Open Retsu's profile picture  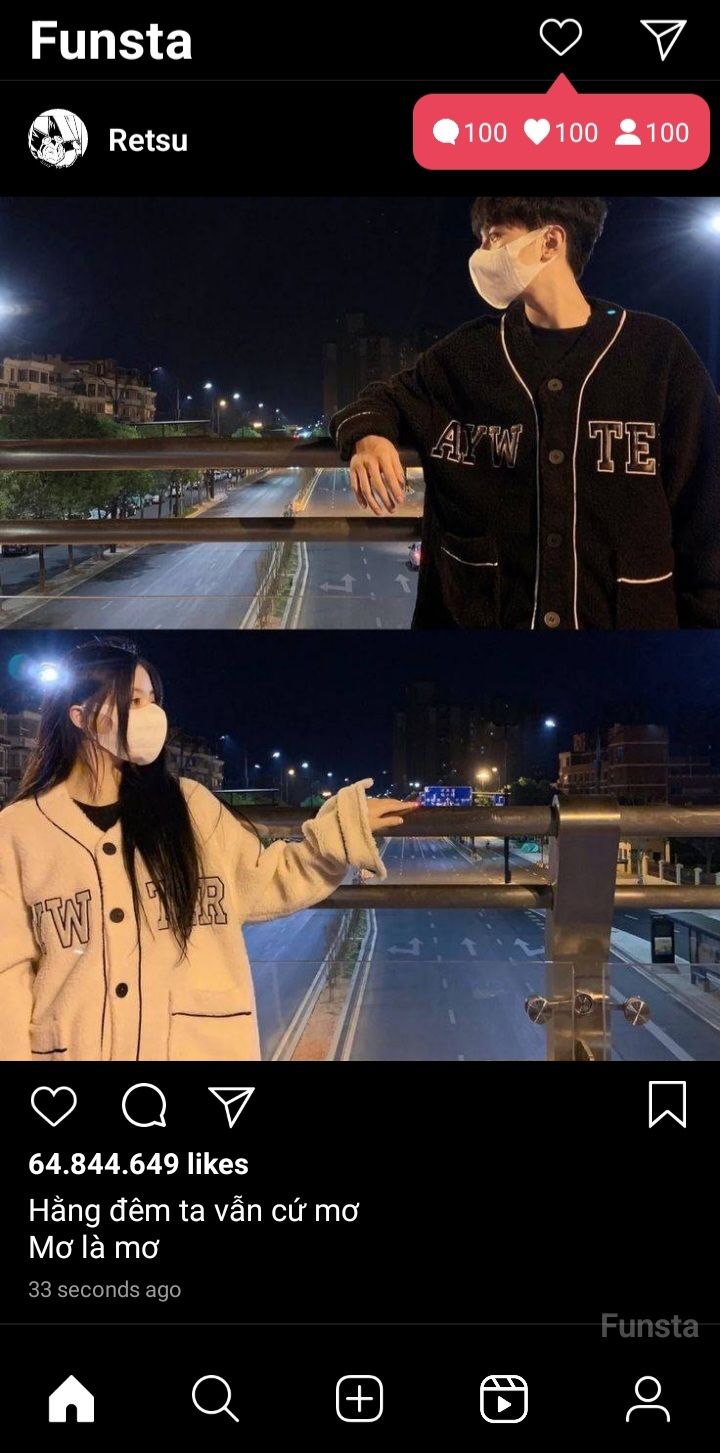pos(58,139)
